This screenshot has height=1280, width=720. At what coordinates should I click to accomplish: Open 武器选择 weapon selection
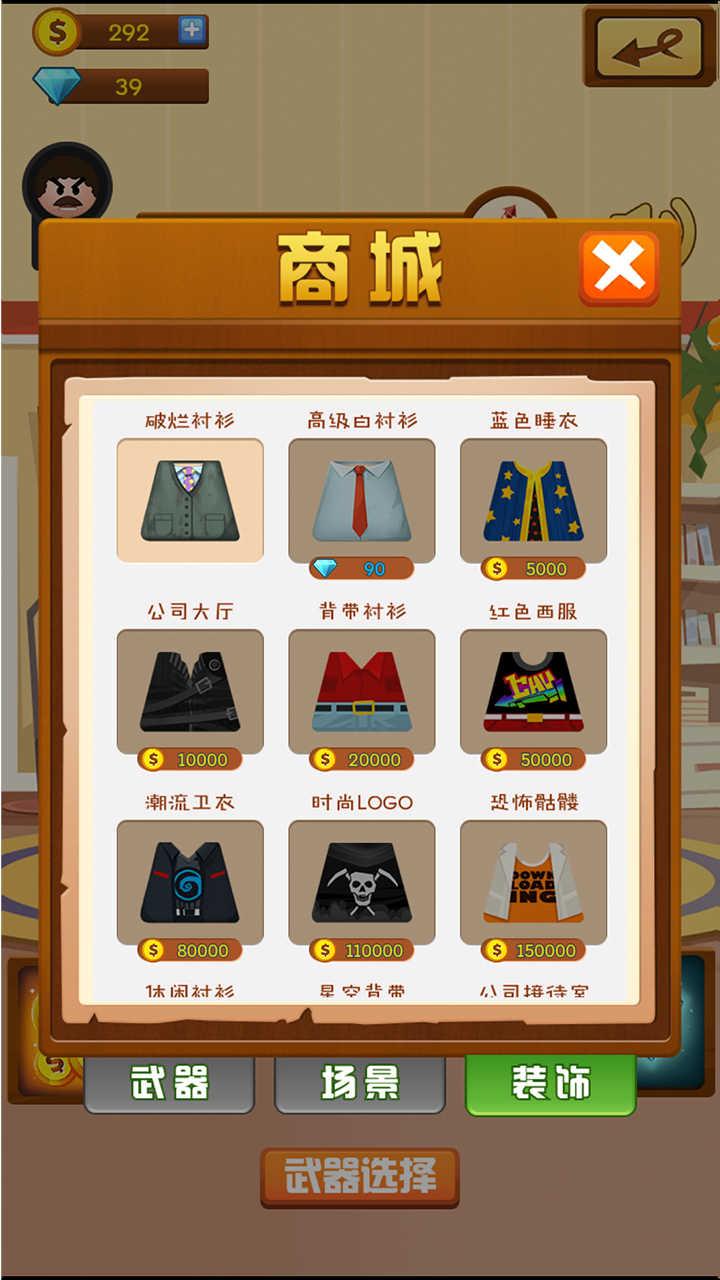pyautogui.click(x=360, y=1177)
